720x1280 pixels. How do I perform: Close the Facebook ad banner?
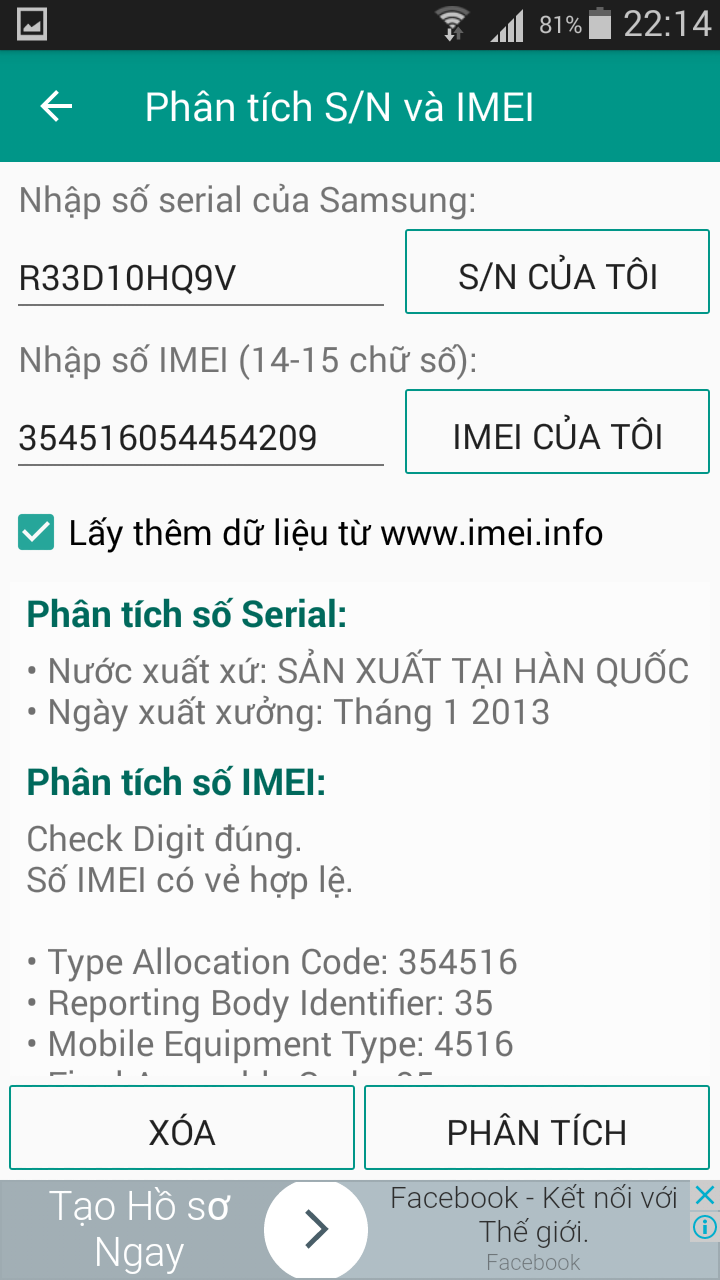[x=705, y=1195]
